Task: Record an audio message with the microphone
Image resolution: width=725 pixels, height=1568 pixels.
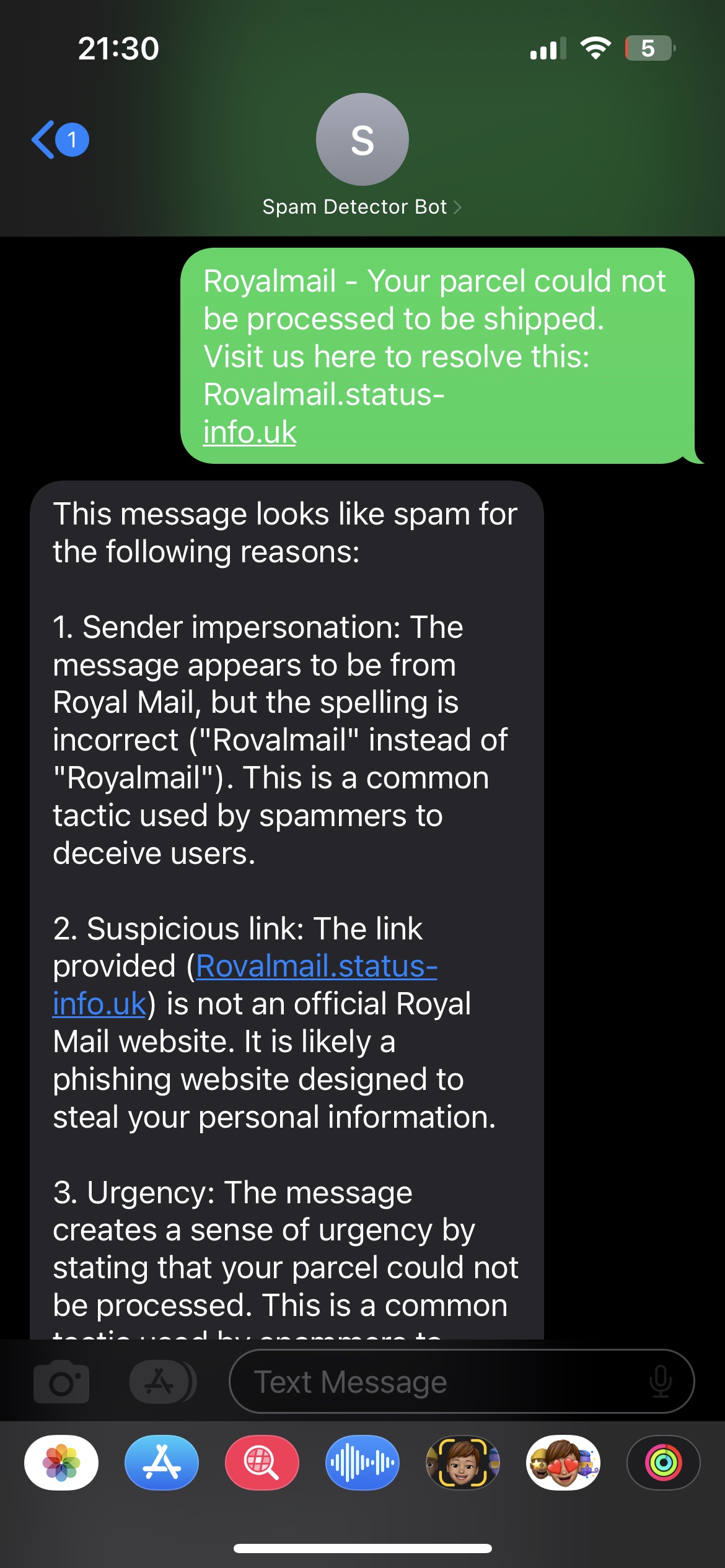Action: point(660,1382)
